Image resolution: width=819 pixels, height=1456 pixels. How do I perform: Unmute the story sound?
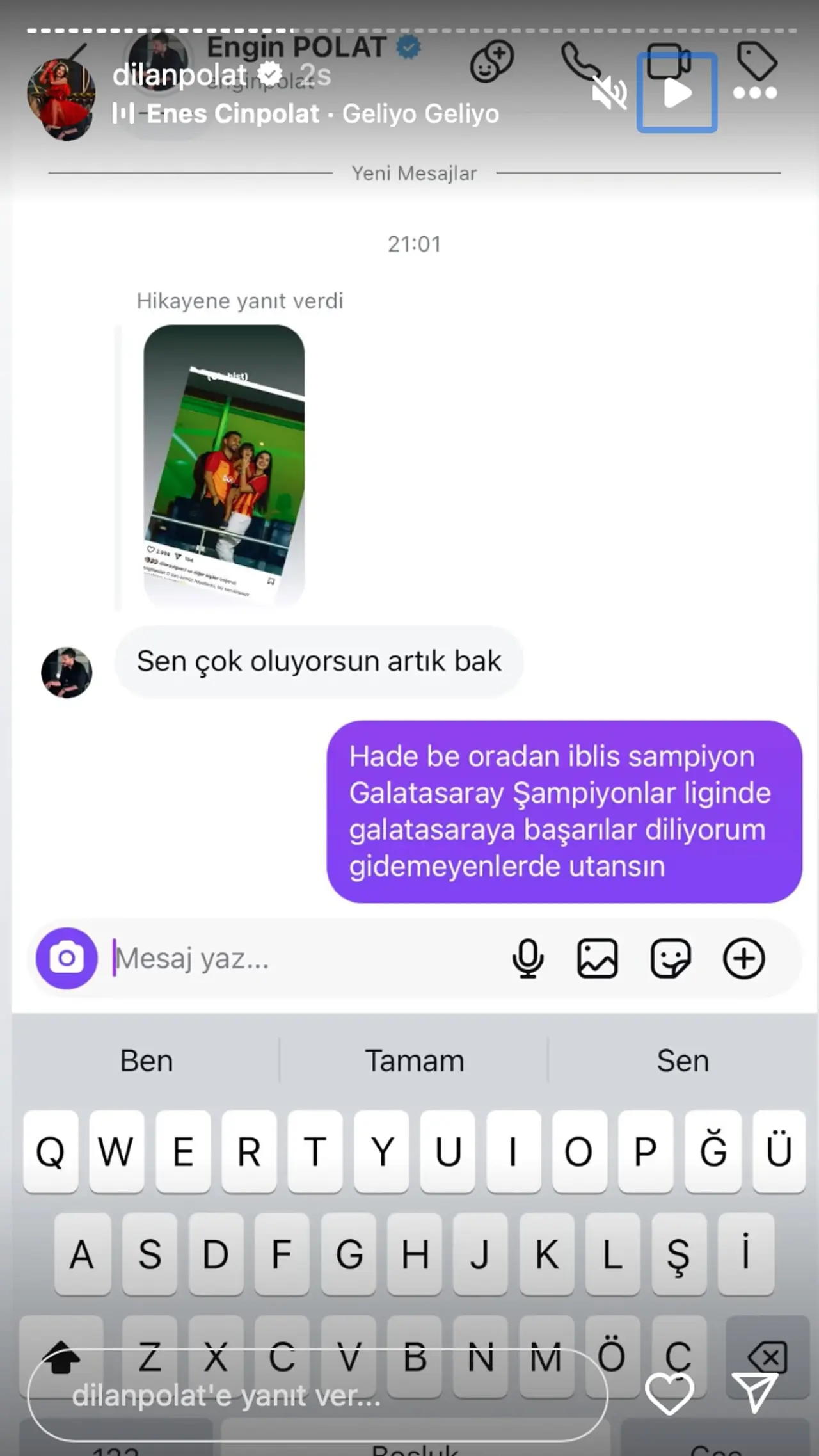tap(608, 94)
